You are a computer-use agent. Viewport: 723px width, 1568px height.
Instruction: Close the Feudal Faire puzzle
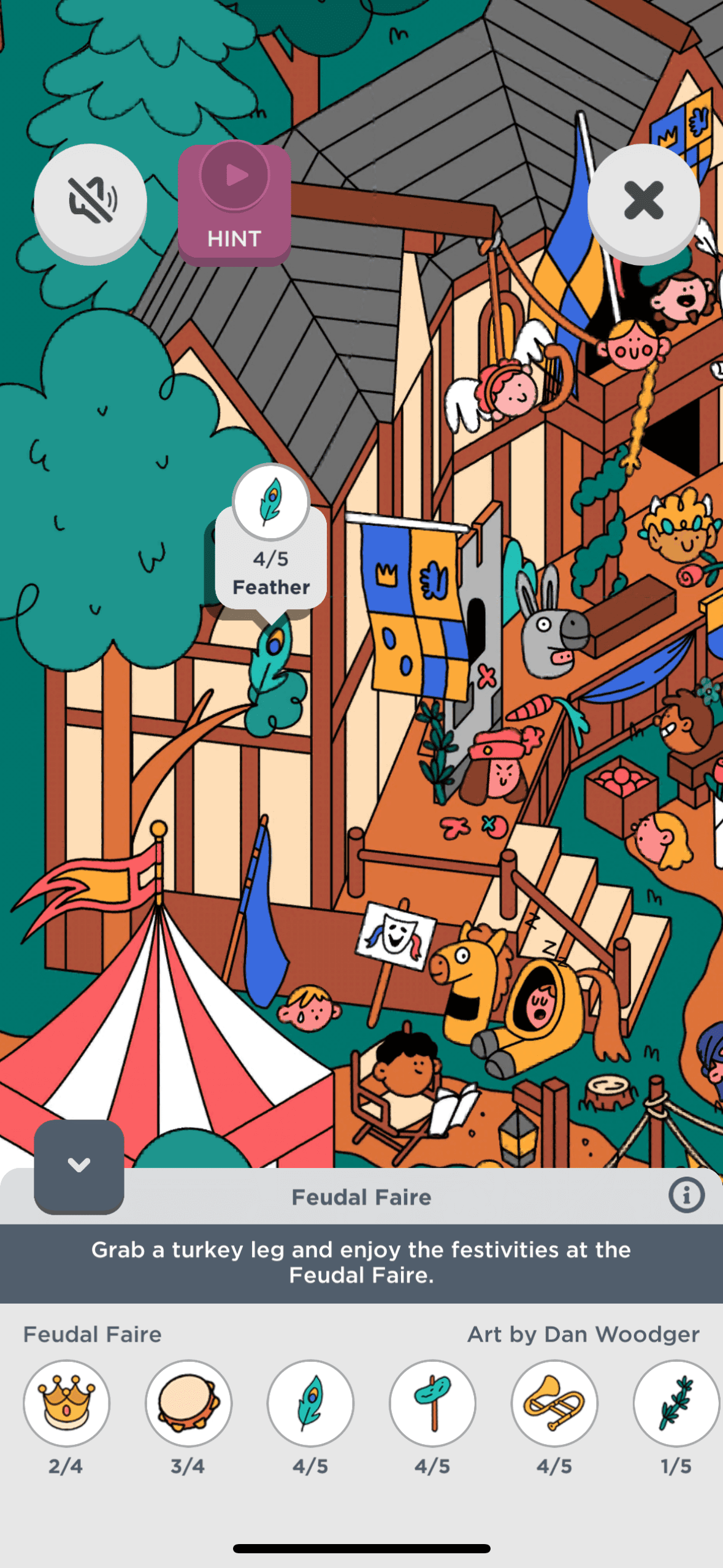click(x=643, y=201)
